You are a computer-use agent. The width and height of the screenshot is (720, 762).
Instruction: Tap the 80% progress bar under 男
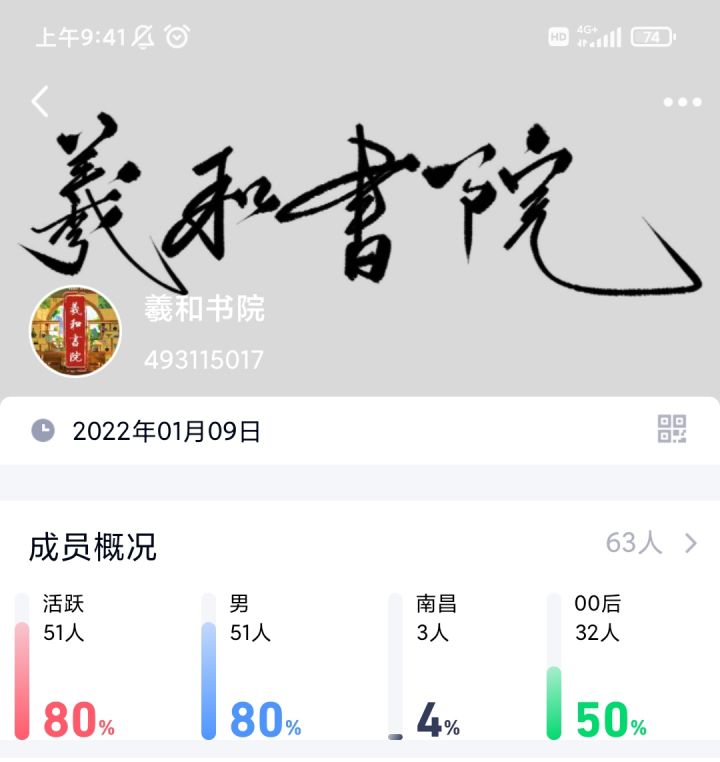(x=206, y=680)
